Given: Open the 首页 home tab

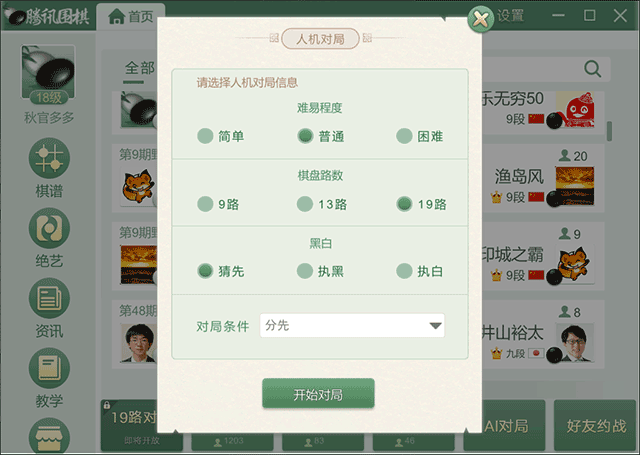Looking at the screenshot, I should click(x=133, y=16).
